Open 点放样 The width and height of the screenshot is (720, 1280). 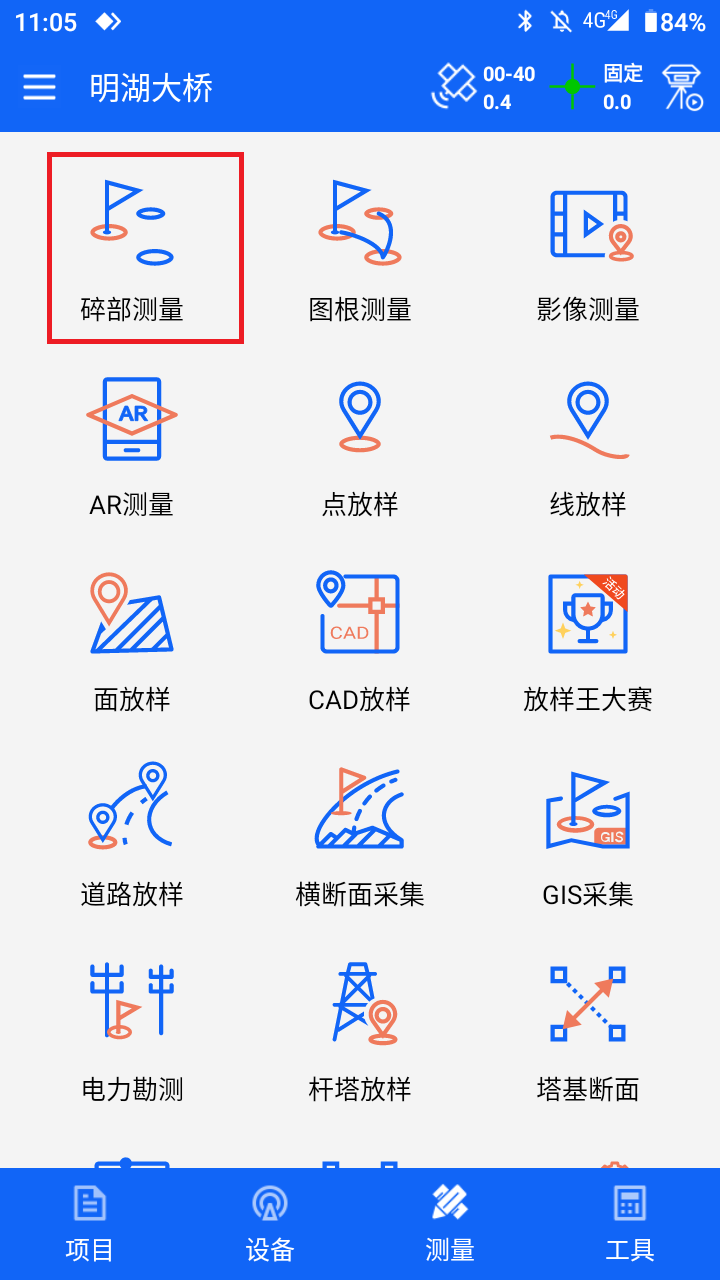click(x=360, y=445)
